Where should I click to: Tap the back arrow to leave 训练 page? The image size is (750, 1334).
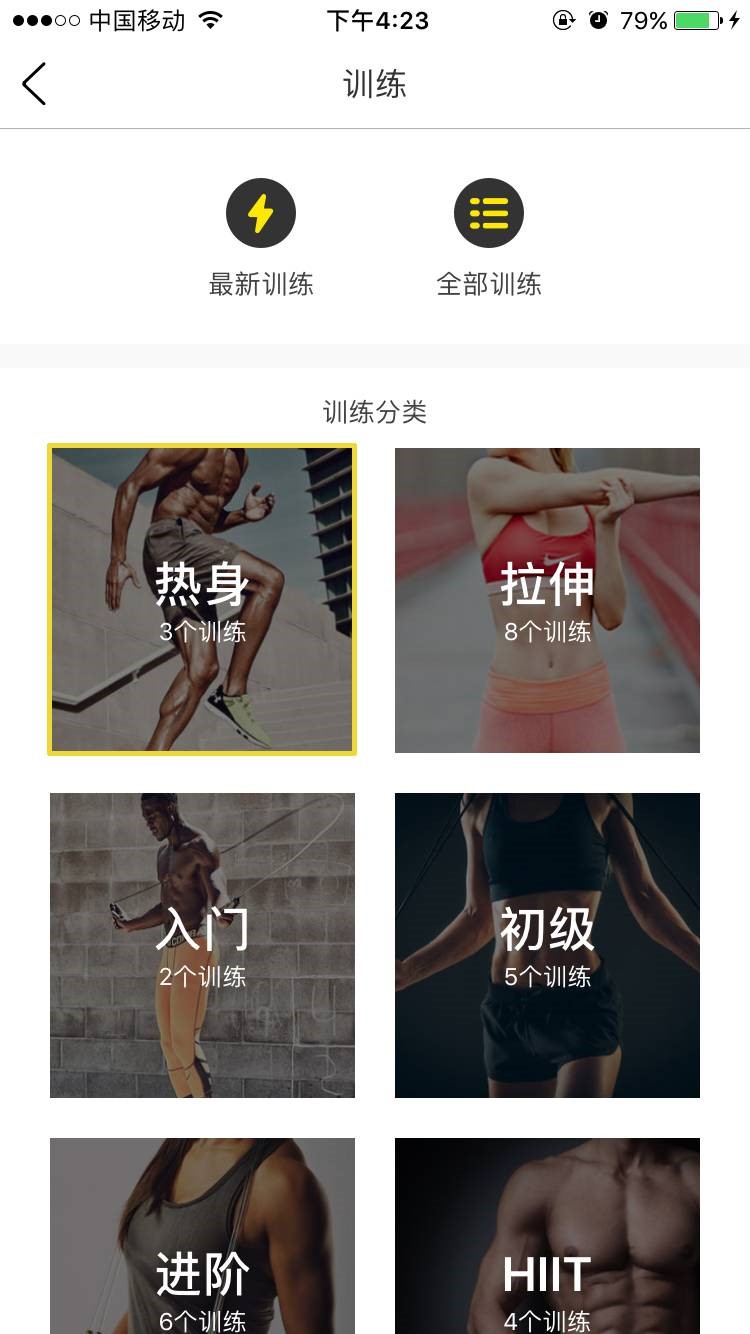click(x=34, y=83)
